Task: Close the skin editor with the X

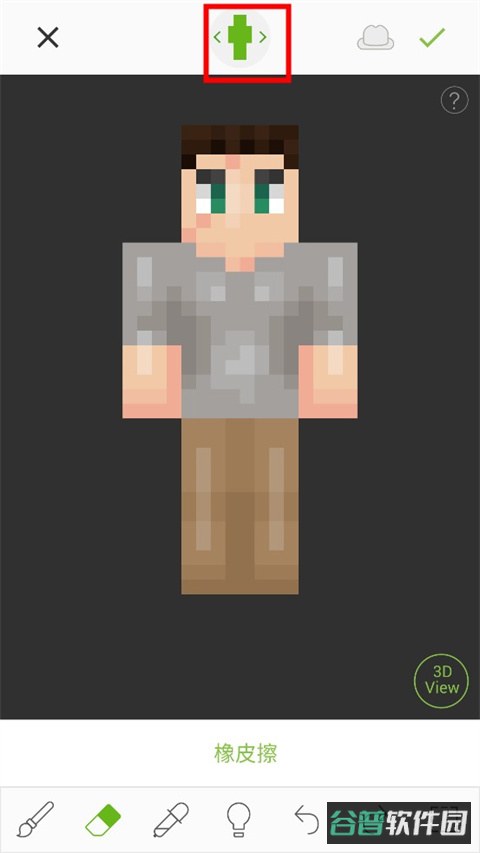Action: [48, 38]
